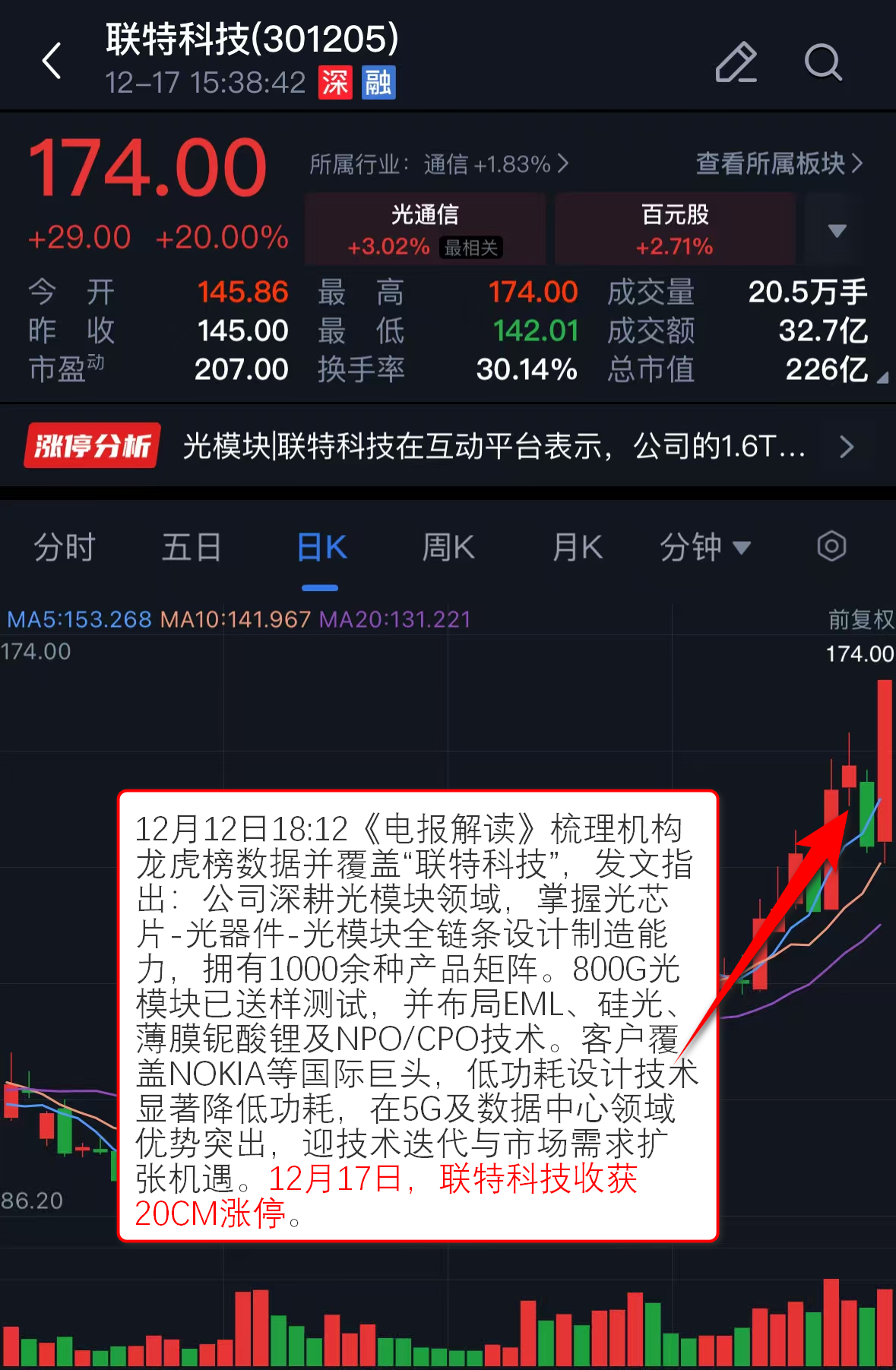Switch to the 周K chart tab
Viewport: 896px width, 1370px height.
pos(448,547)
